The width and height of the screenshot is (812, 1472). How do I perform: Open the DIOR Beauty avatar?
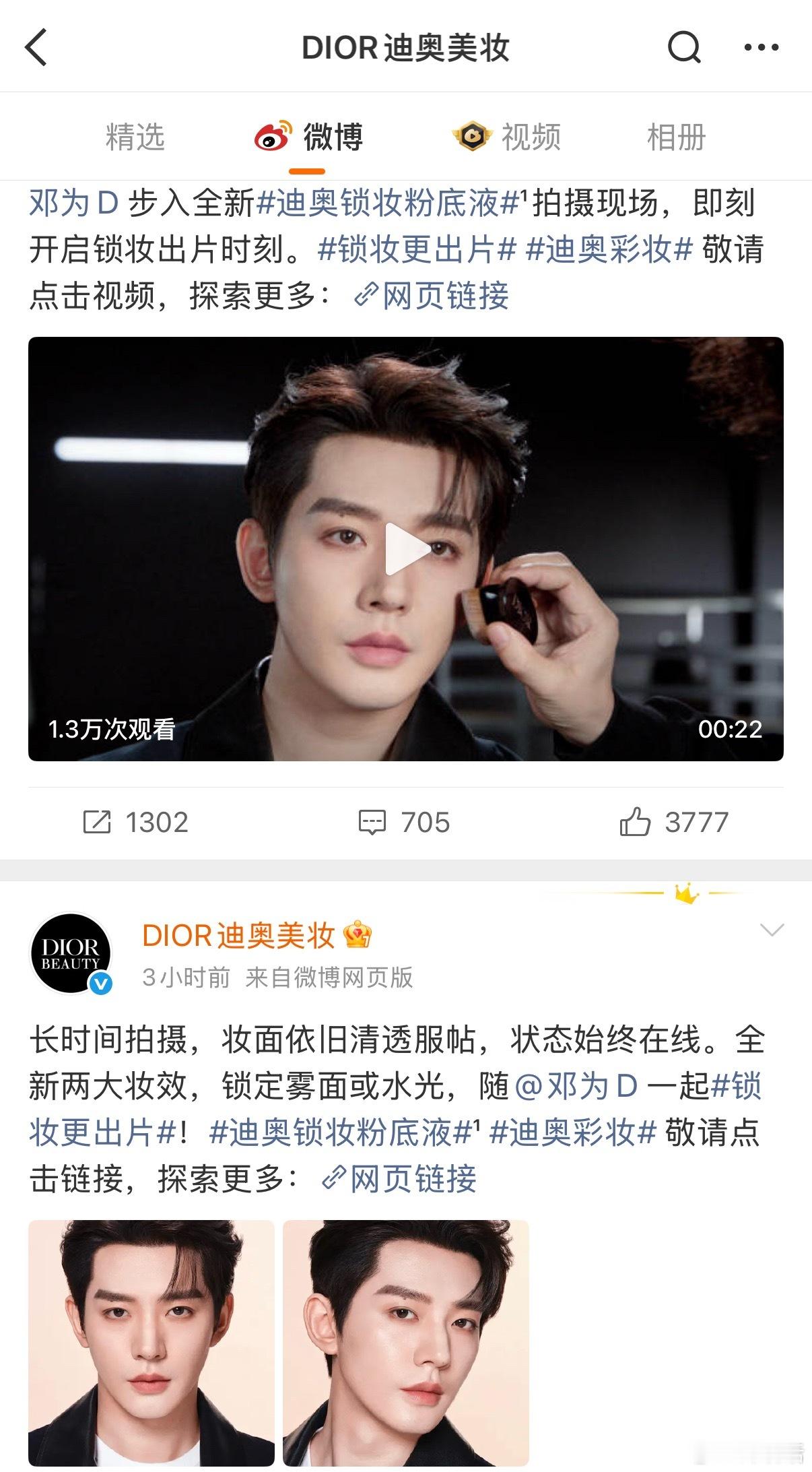[71, 953]
